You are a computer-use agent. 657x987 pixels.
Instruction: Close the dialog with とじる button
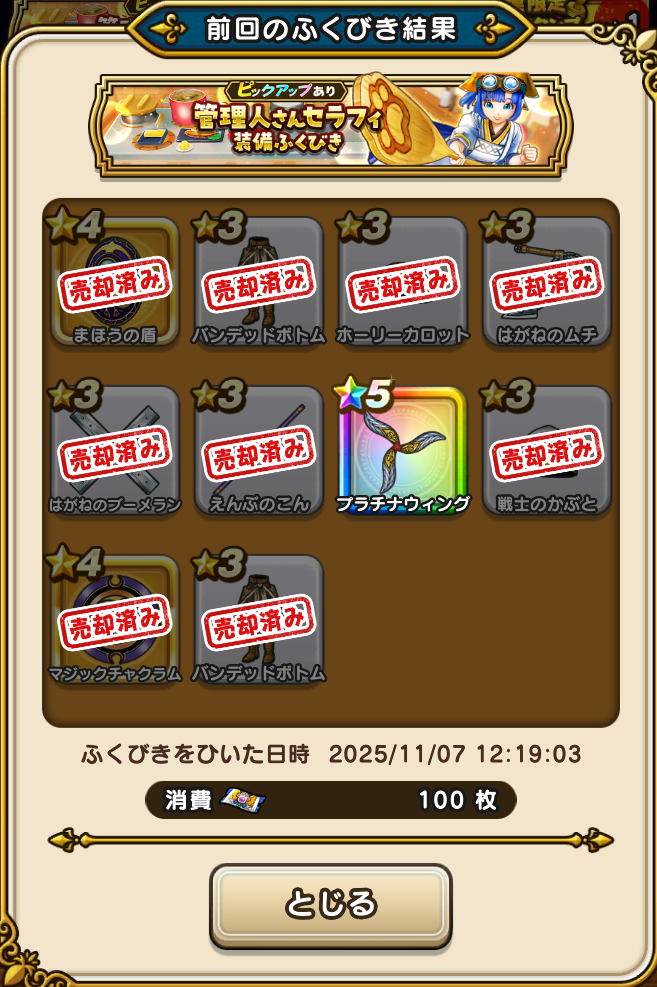[x=330, y=905]
